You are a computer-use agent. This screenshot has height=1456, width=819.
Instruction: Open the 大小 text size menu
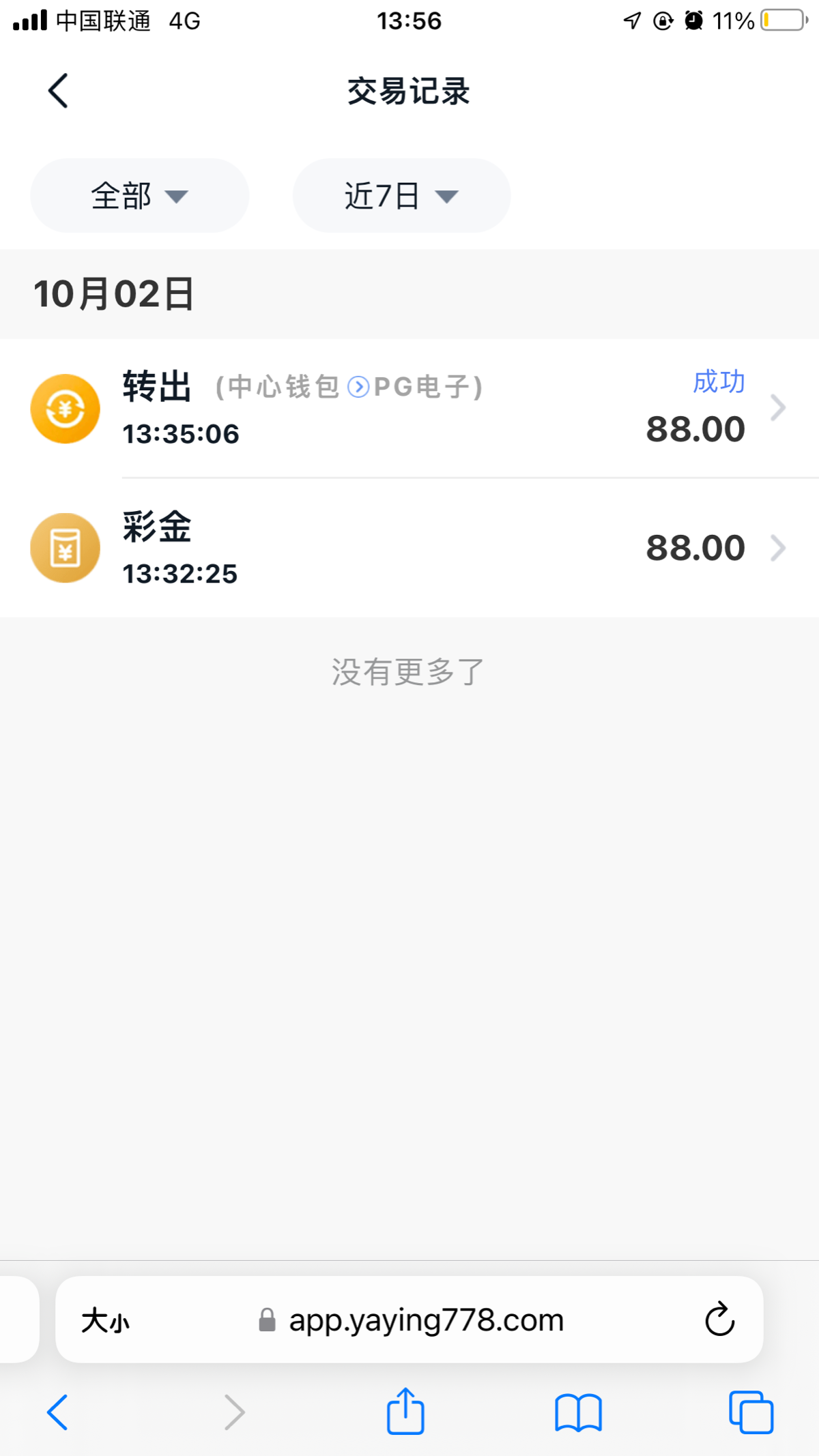(x=105, y=1320)
